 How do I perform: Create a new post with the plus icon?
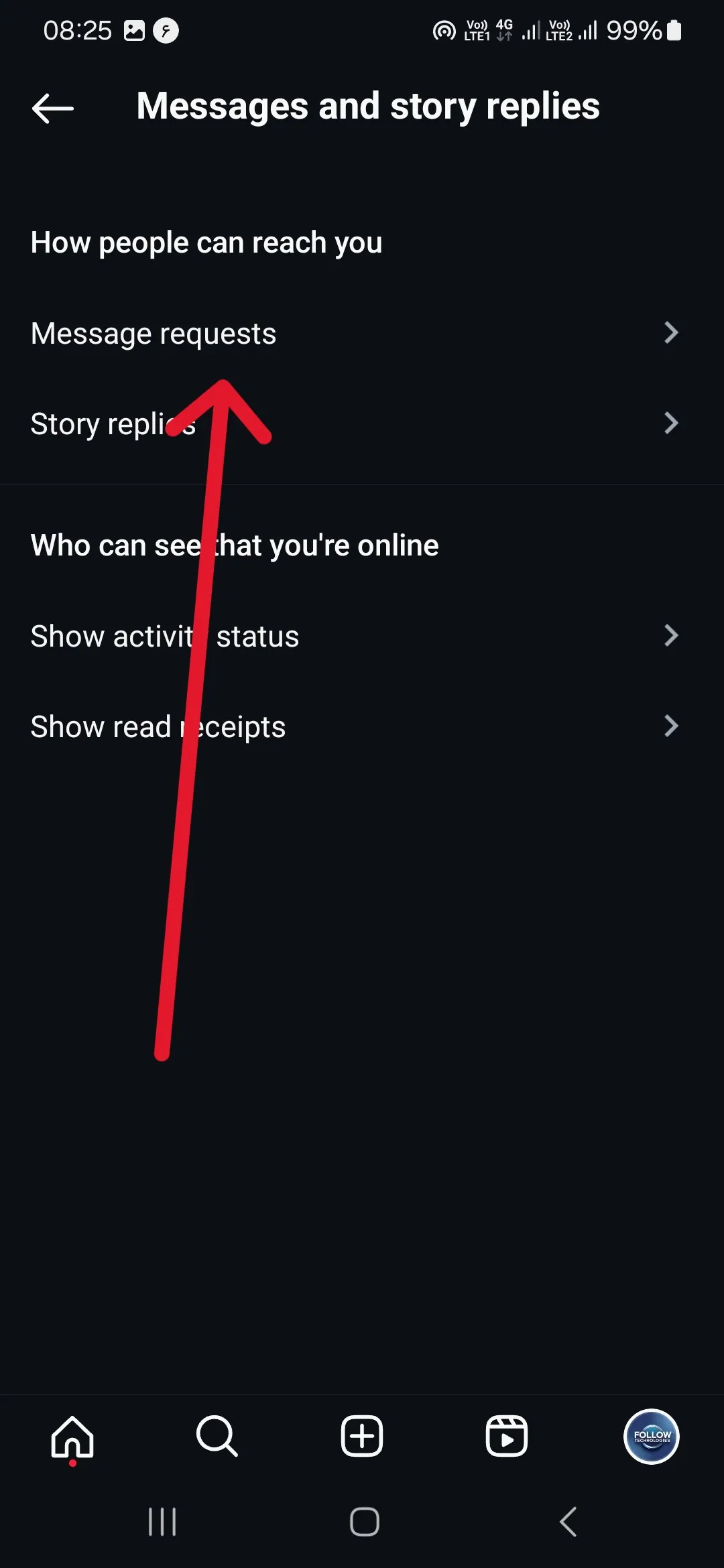pos(362,1436)
